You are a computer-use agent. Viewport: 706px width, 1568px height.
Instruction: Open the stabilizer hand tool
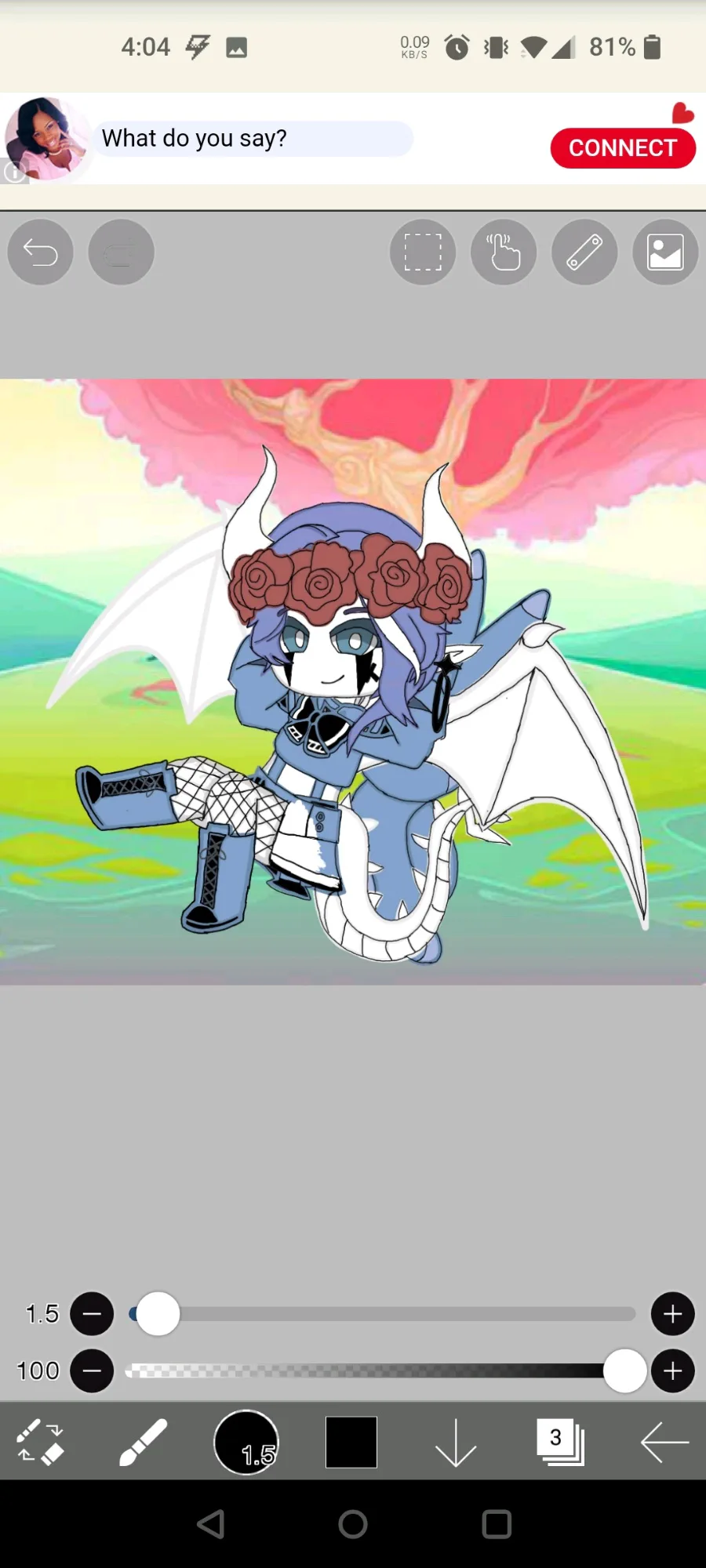(504, 252)
